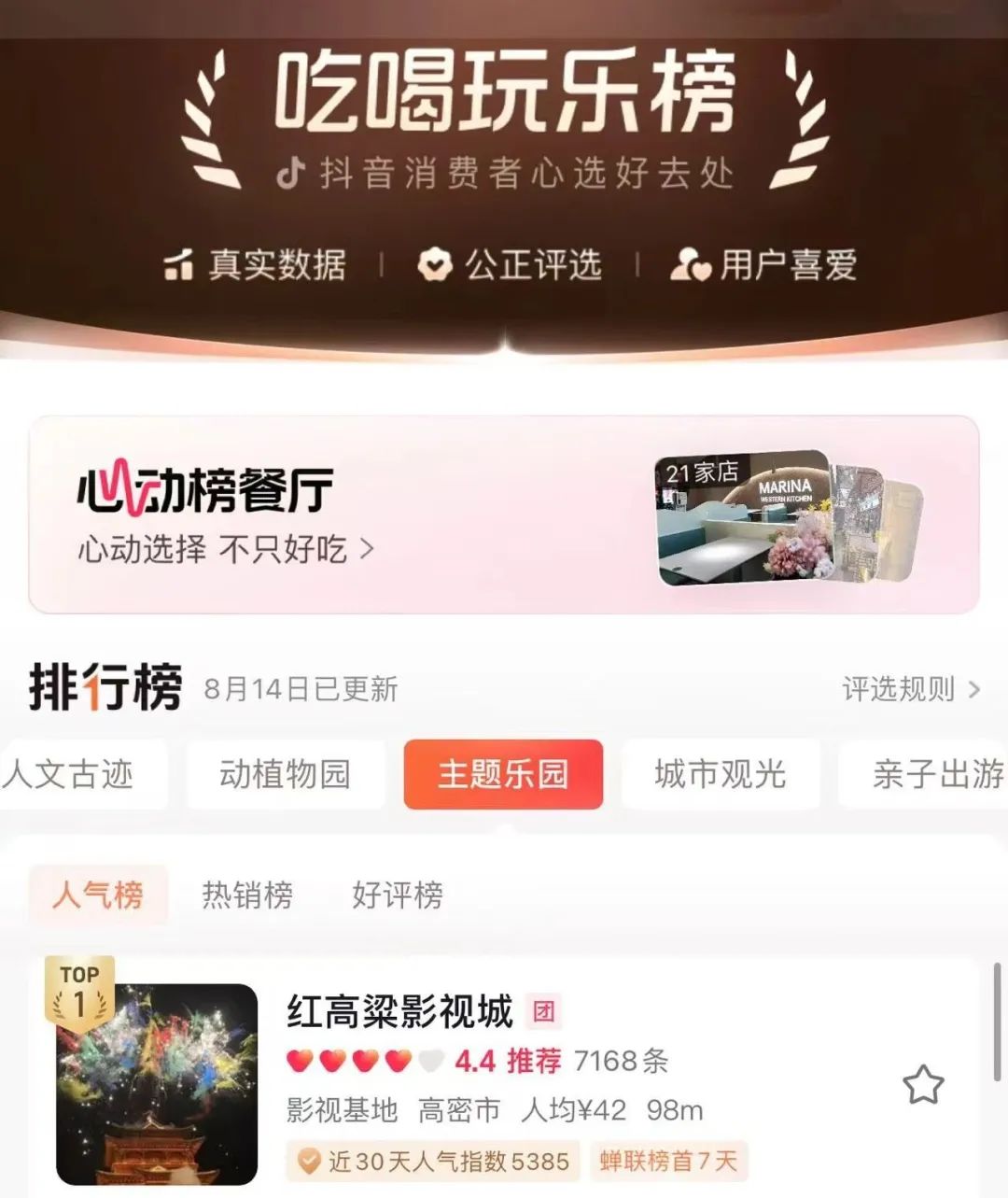This screenshot has width=1008, height=1198.
Task: Switch to the 好评榜 tab
Action: coord(398,895)
